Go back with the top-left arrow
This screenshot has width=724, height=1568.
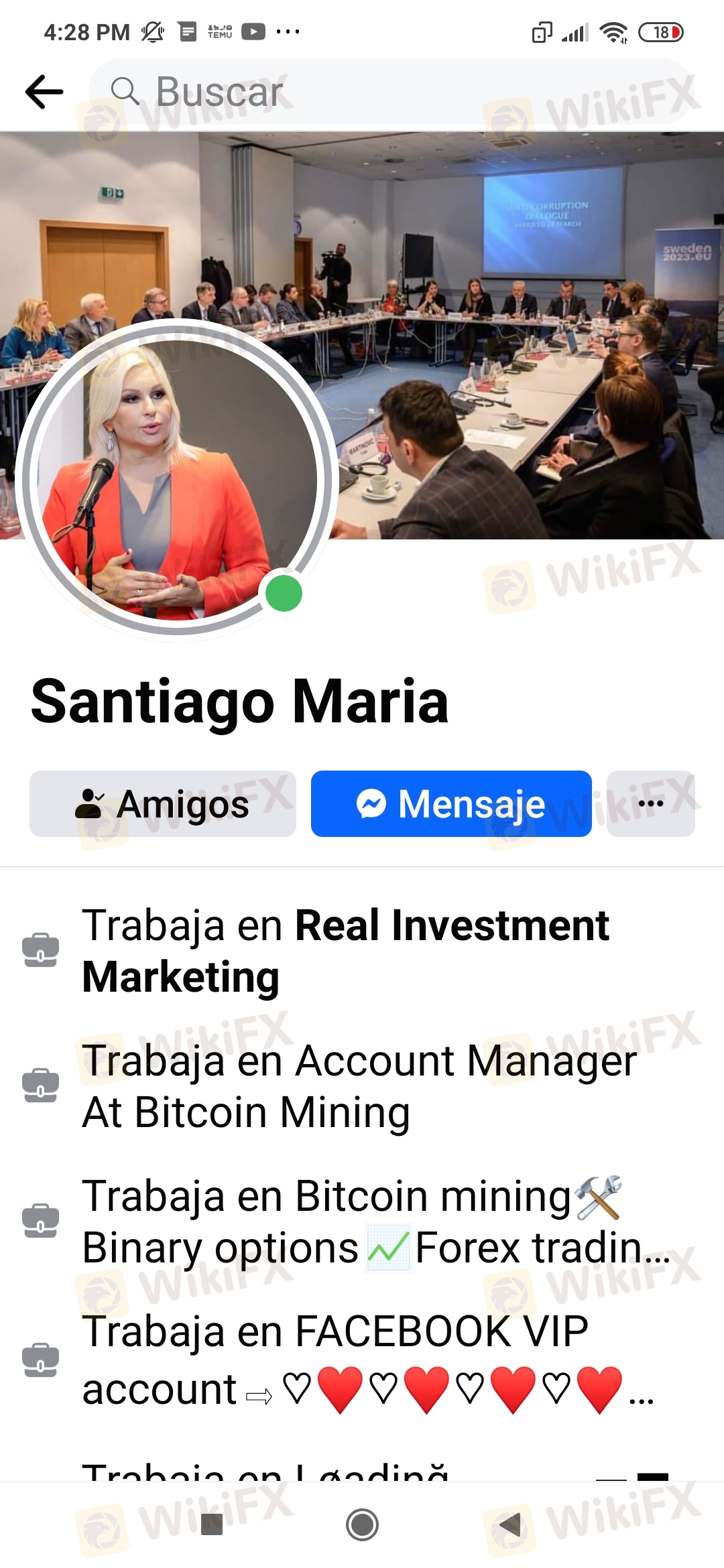pos(44,92)
